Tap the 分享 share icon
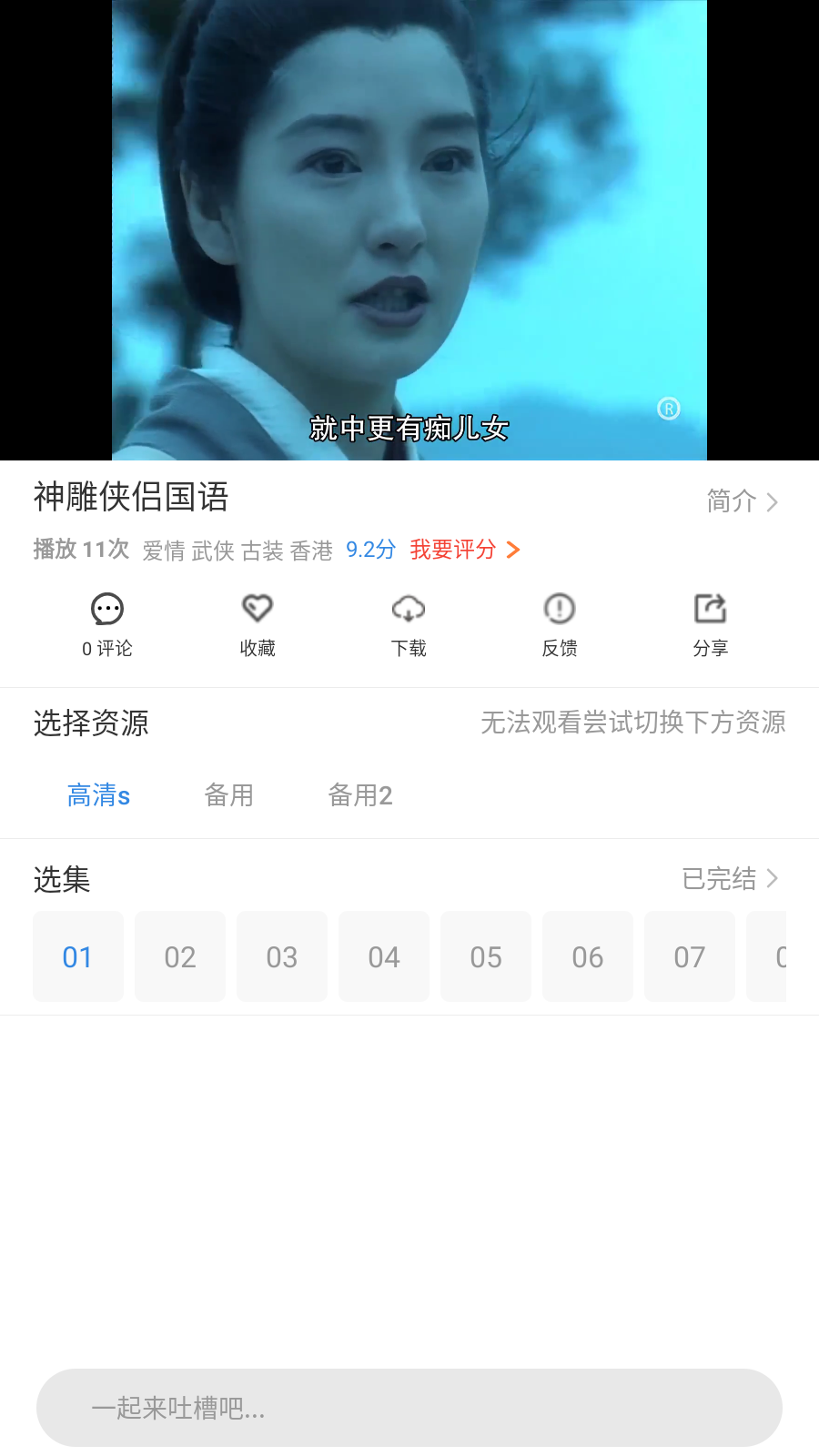 pyautogui.click(x=711, y=623)
